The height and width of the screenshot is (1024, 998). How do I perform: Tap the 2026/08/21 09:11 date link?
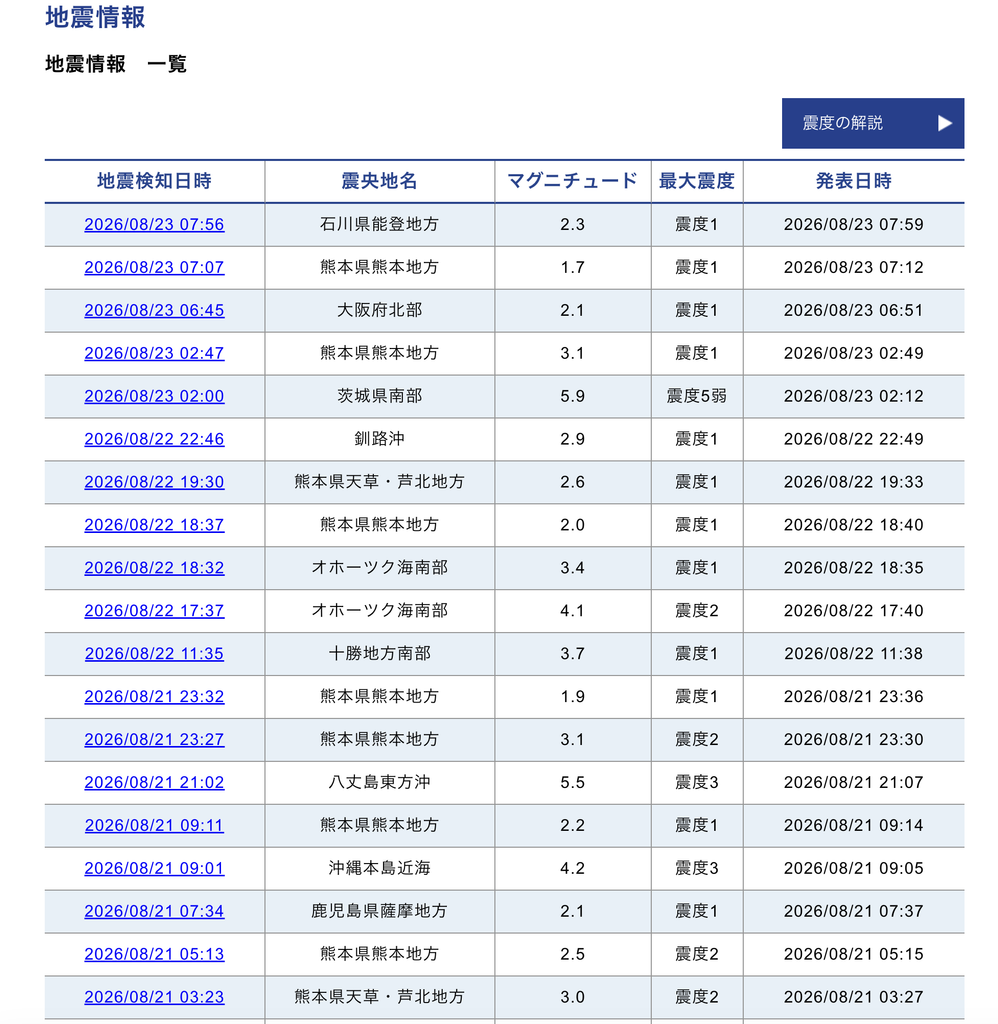[x=154, y=825]
